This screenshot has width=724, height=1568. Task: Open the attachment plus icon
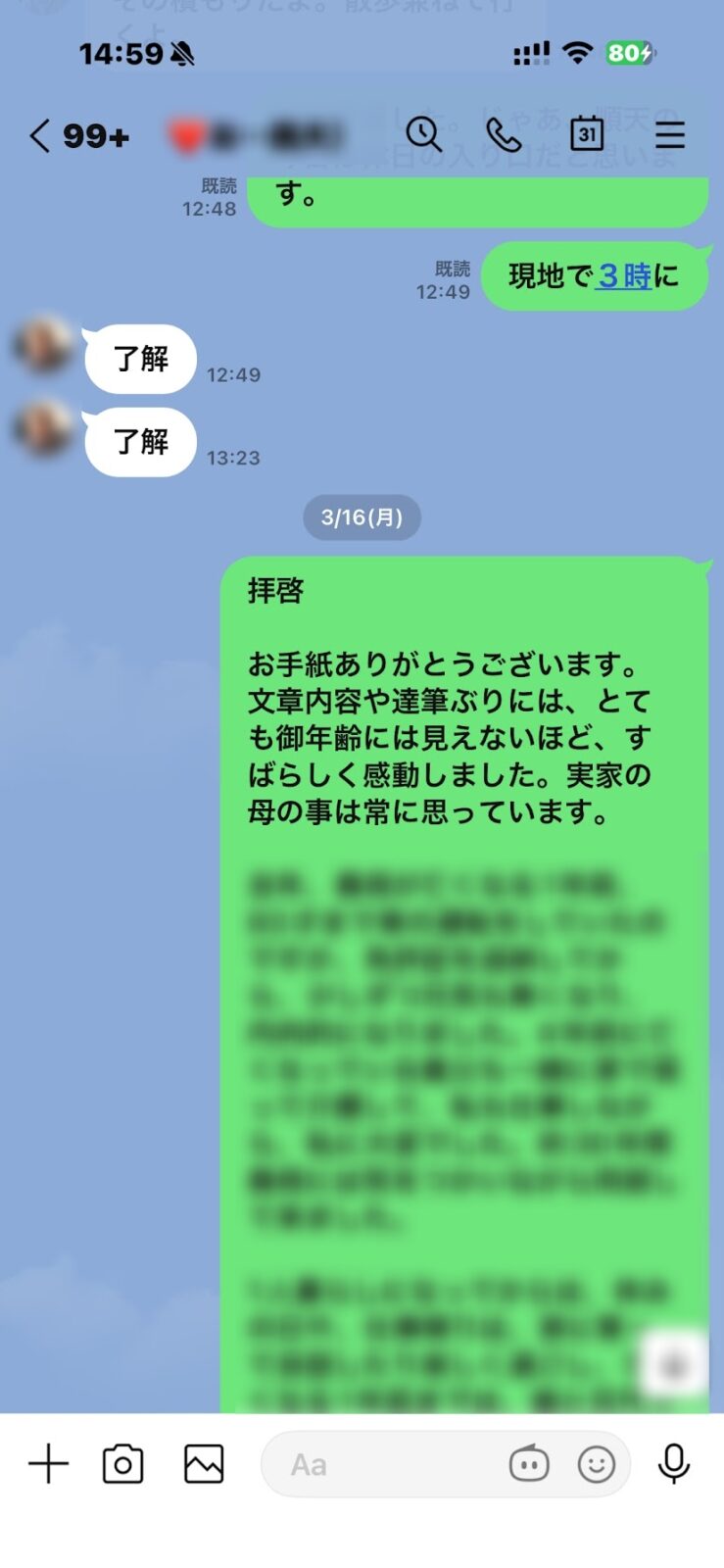tap(47, 1464)
